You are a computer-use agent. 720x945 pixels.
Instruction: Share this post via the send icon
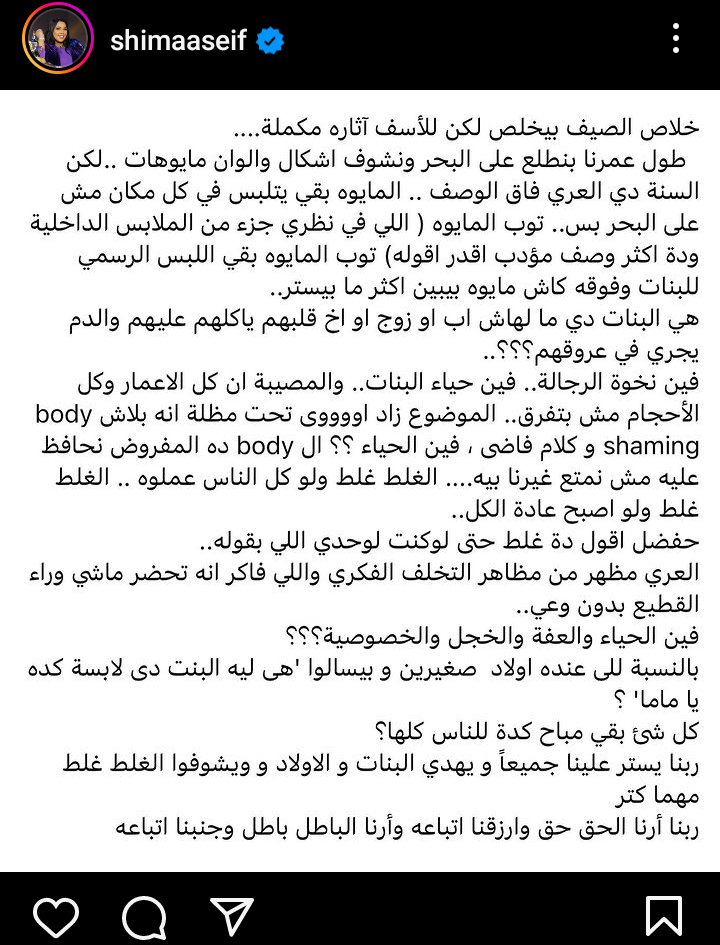point(231,916)
